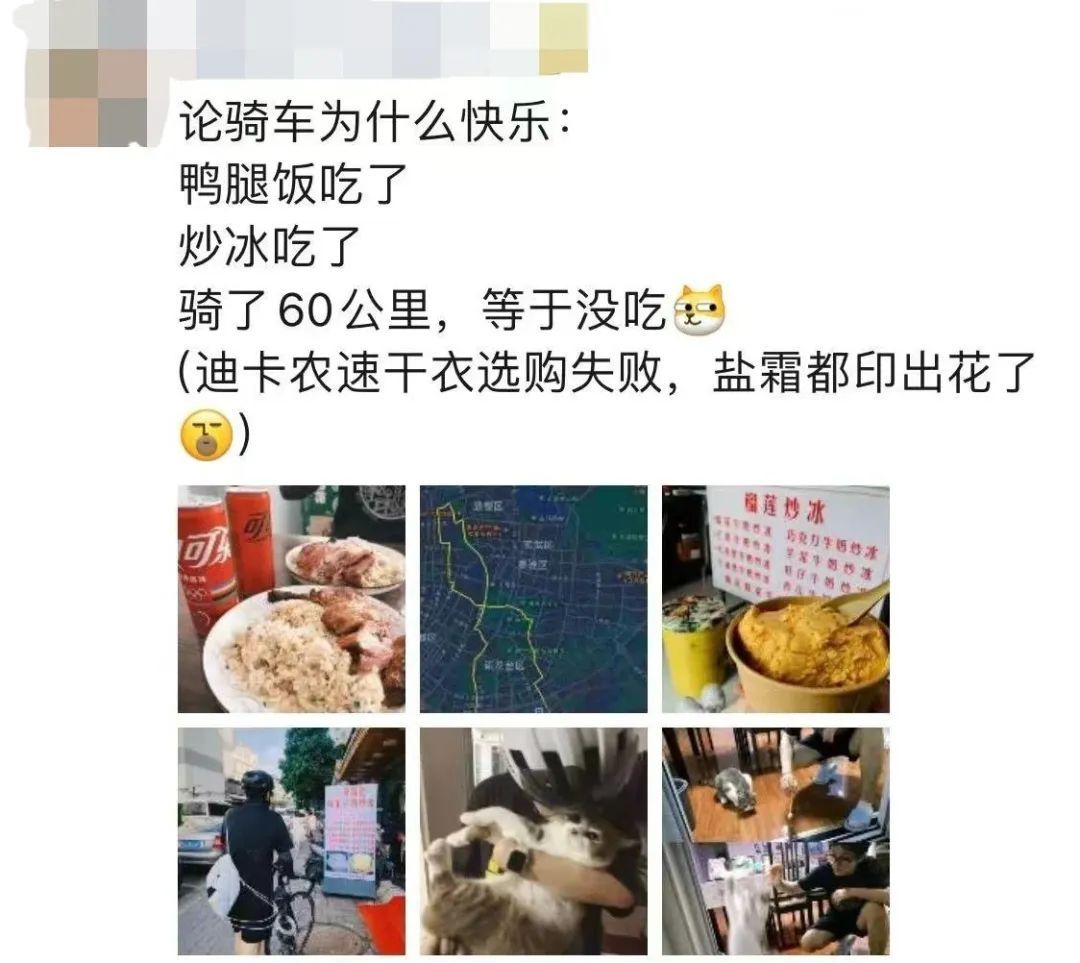The image size is (1080, 963).
Task: View the cycling route map image
Action: click(533, 599)
